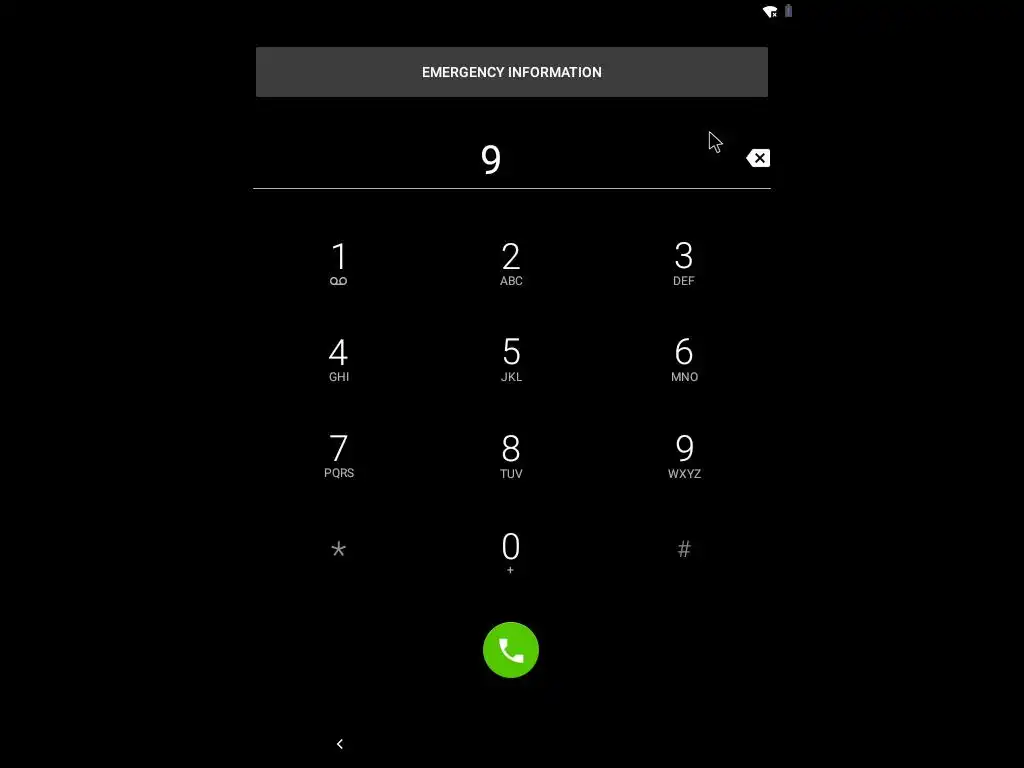
Task: Enter digit 2 ABC
Action: pyautogui.click(x=511, y=264)
